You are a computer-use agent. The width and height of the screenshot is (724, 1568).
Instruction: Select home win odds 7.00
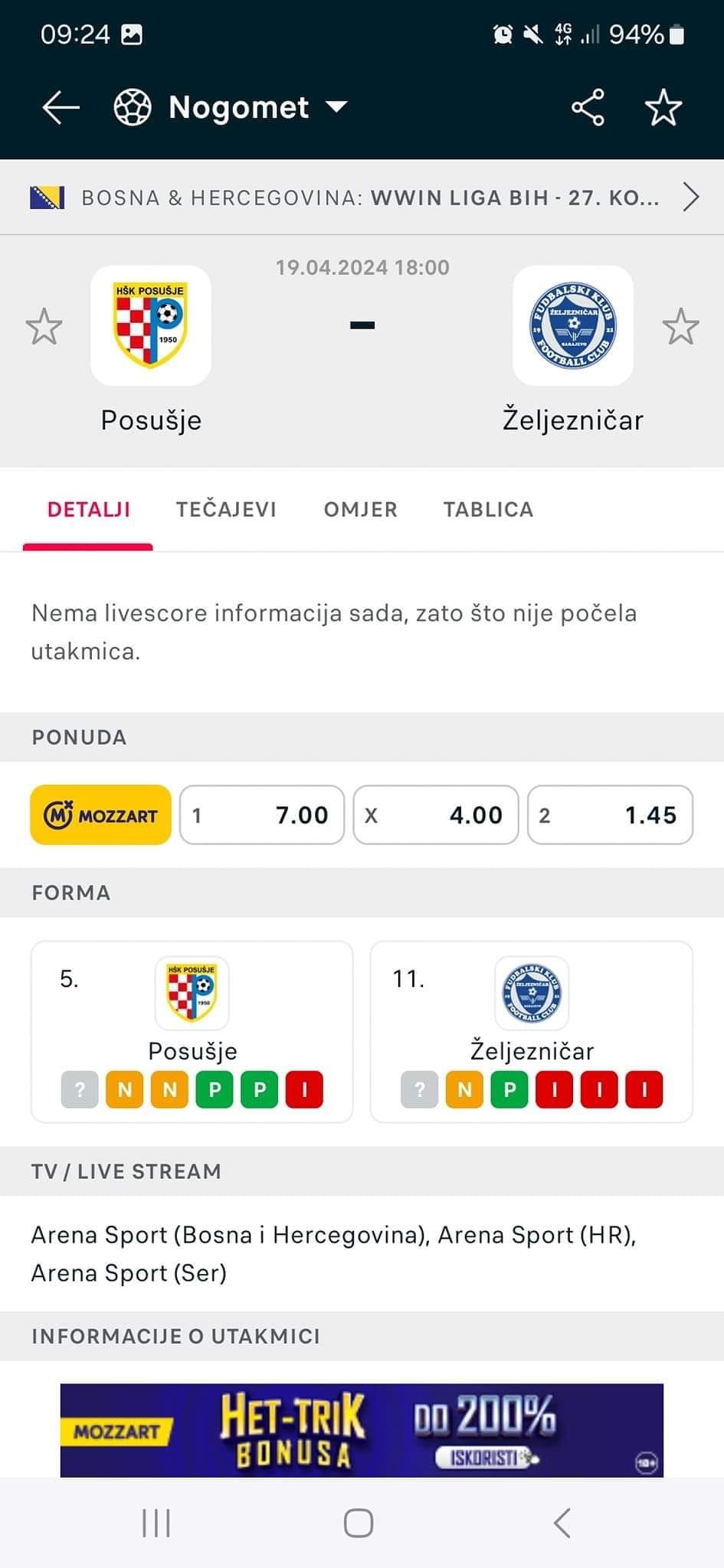coord(262,815)
